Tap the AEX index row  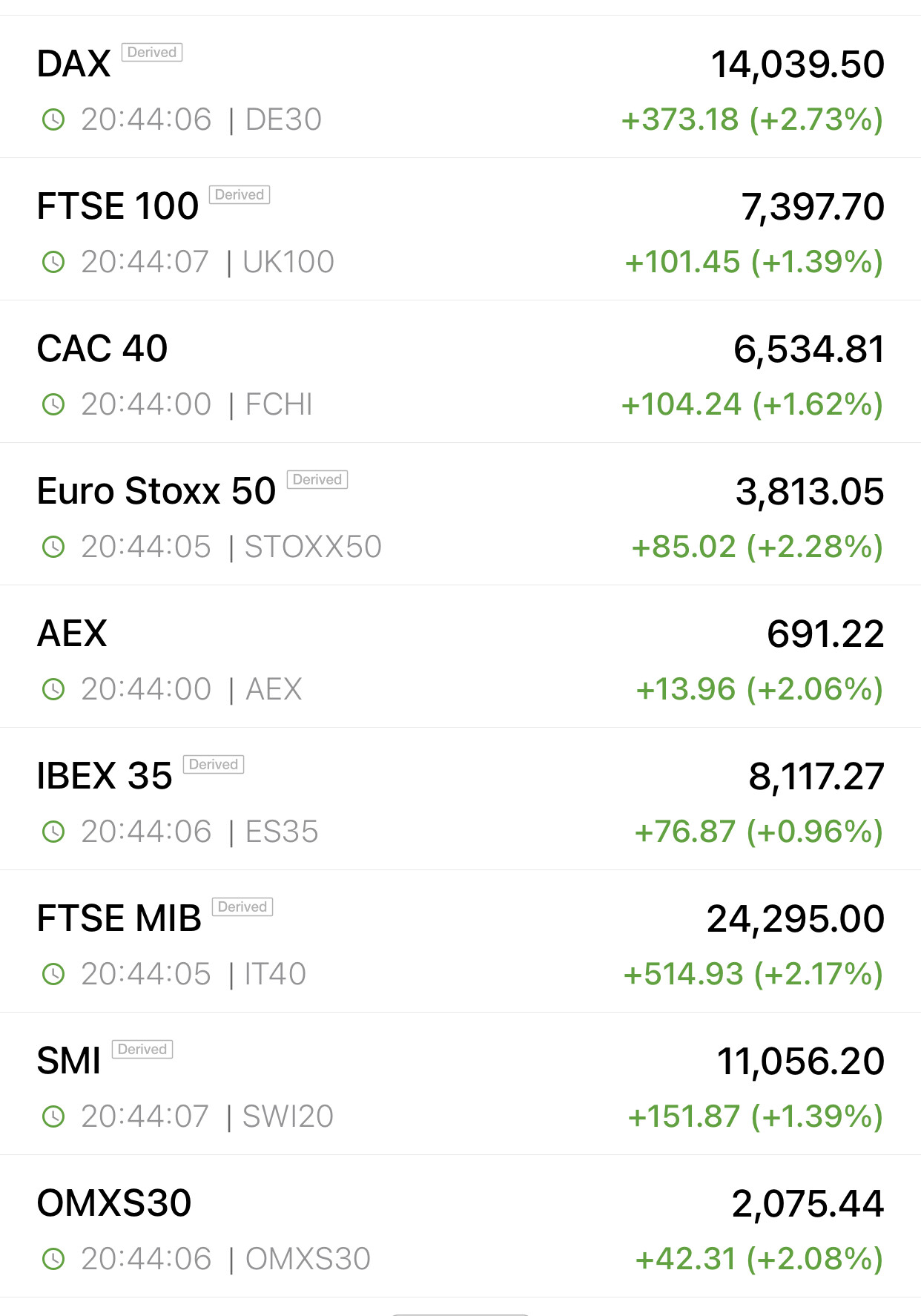[460, 657]
